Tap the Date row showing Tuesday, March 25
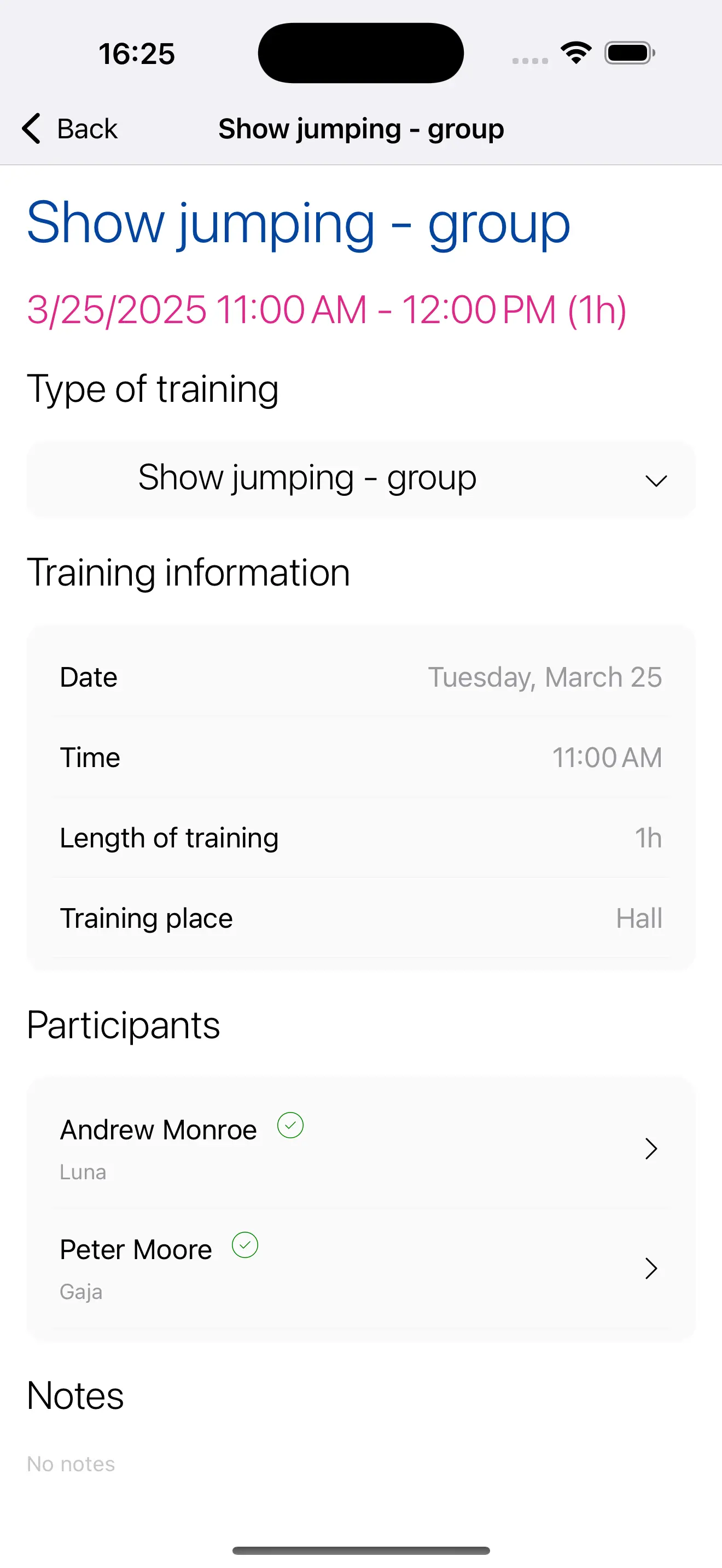The height and width of the screenshot is (1568, 722). click(x=361, y=677)
